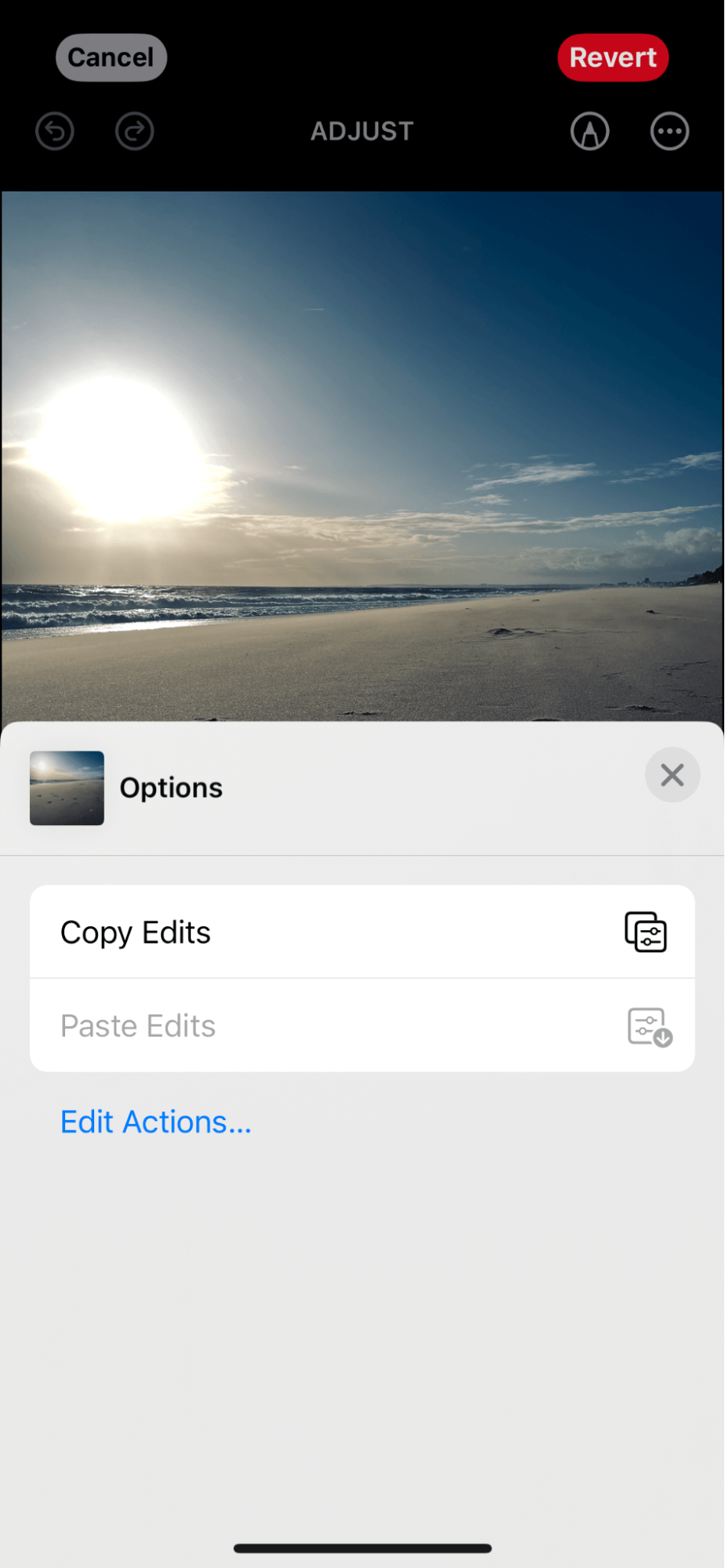The image size is (725, 1568).
Task: Undo the last edit
Action: (x=55, y=131)
